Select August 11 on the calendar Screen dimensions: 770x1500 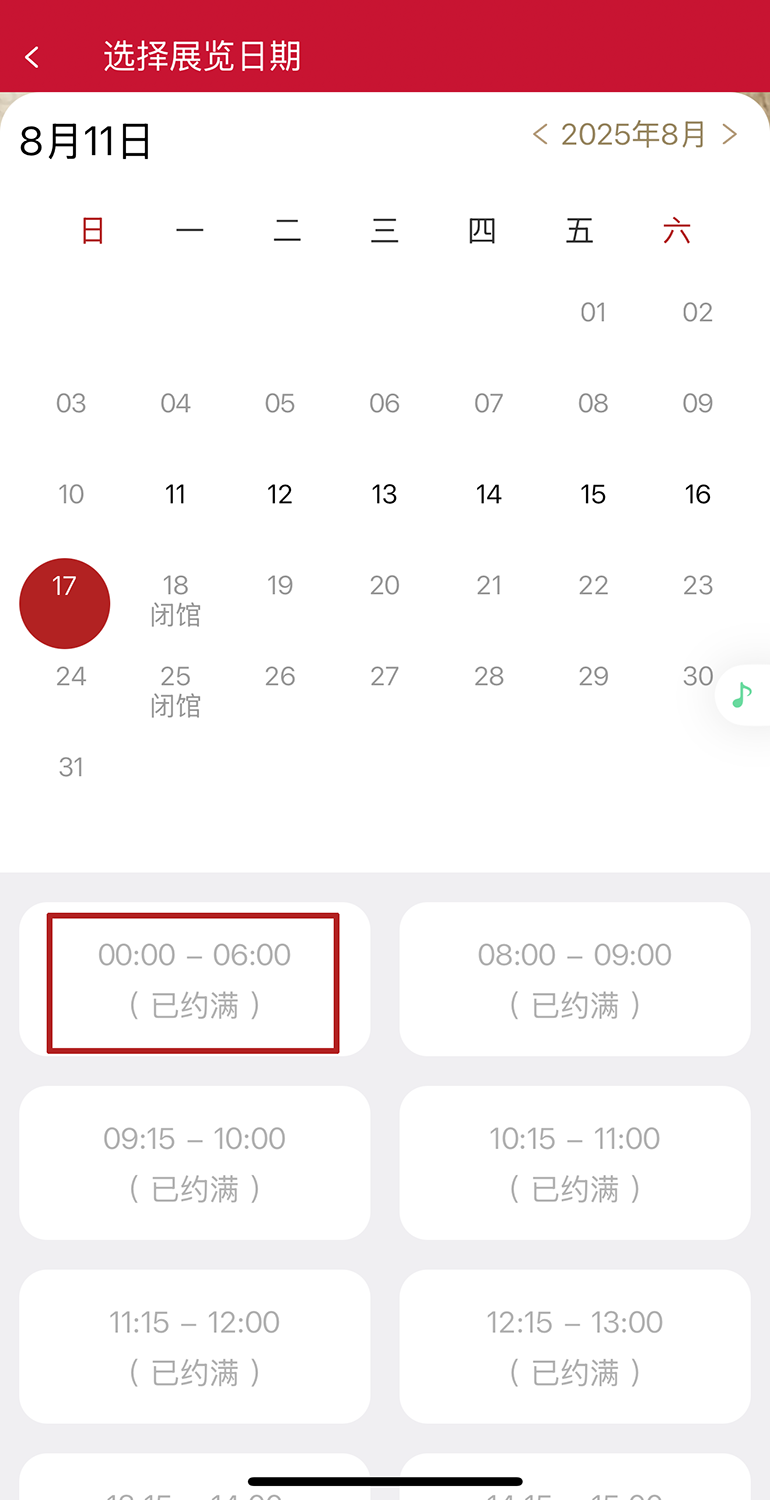(x=175, y=494)
